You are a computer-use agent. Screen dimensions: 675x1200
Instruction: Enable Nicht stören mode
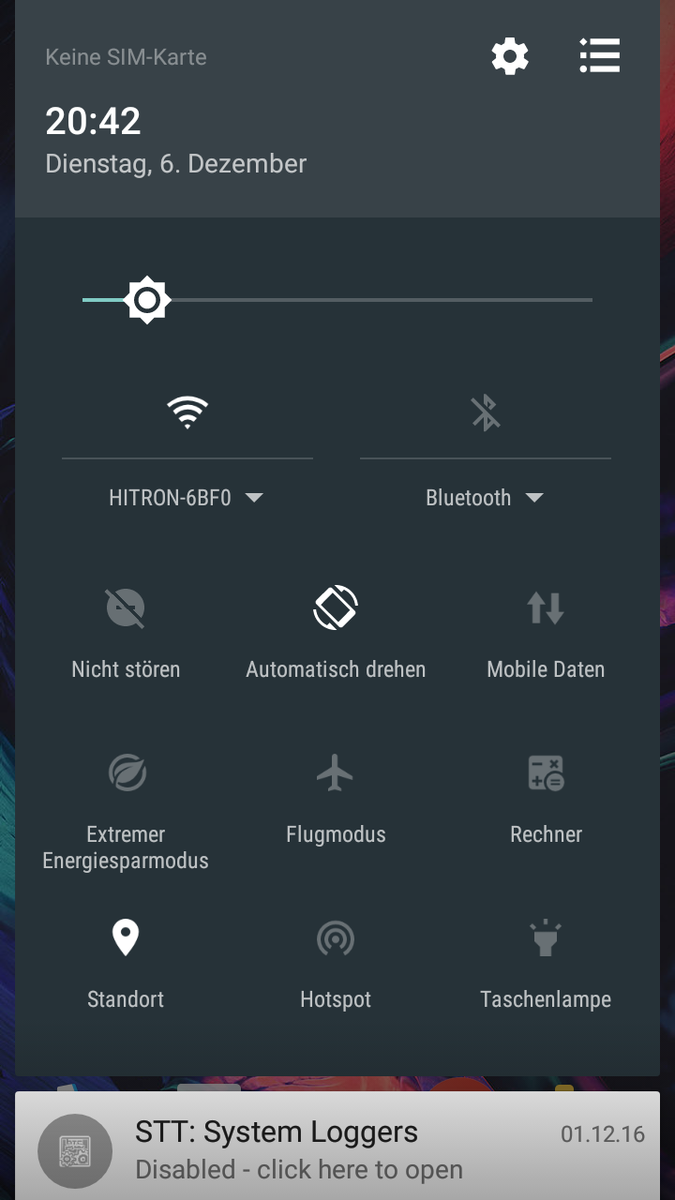[126, 608]
